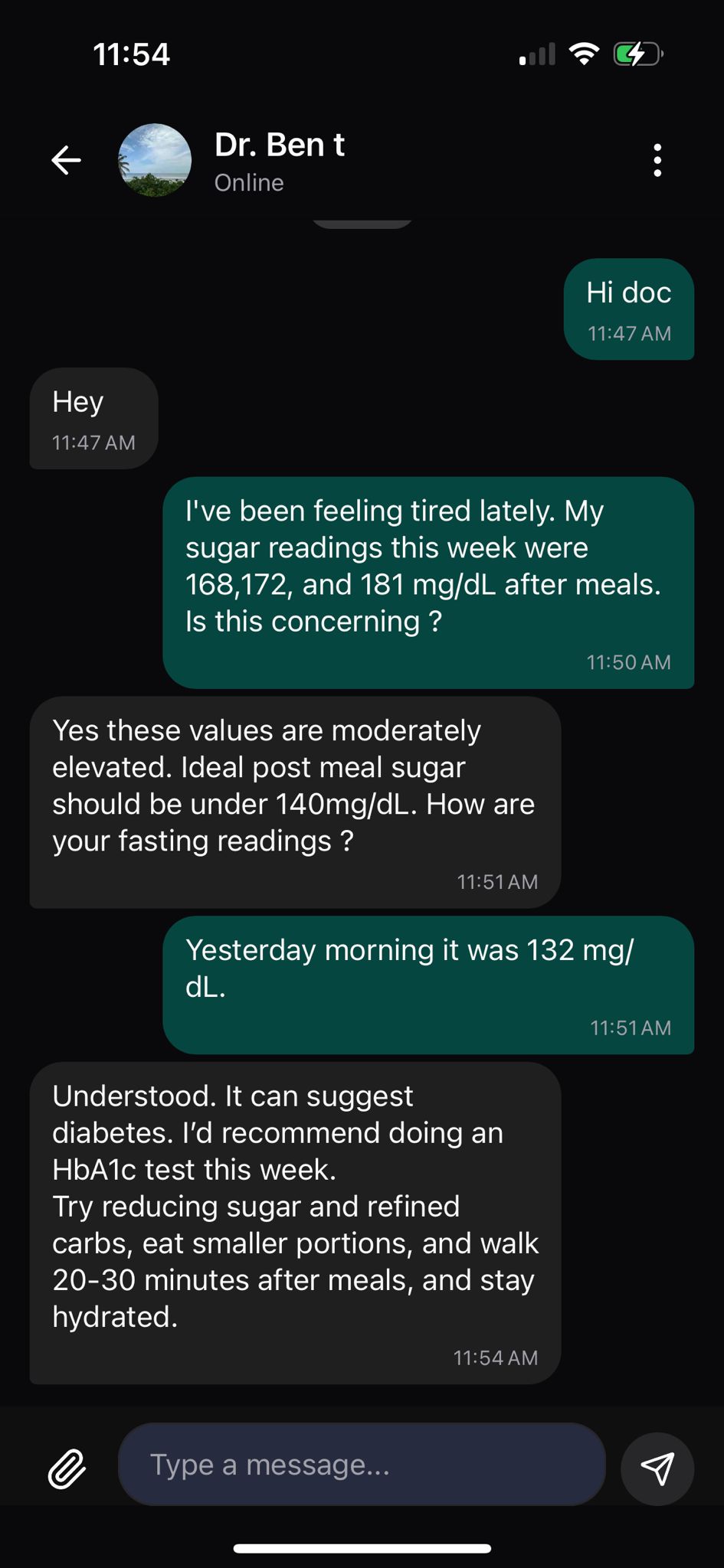The height and width of the screenshot is (1568, 724).
Task: Go back using the arrow icon
Action: pyautogui.click(x=66, y=160)
